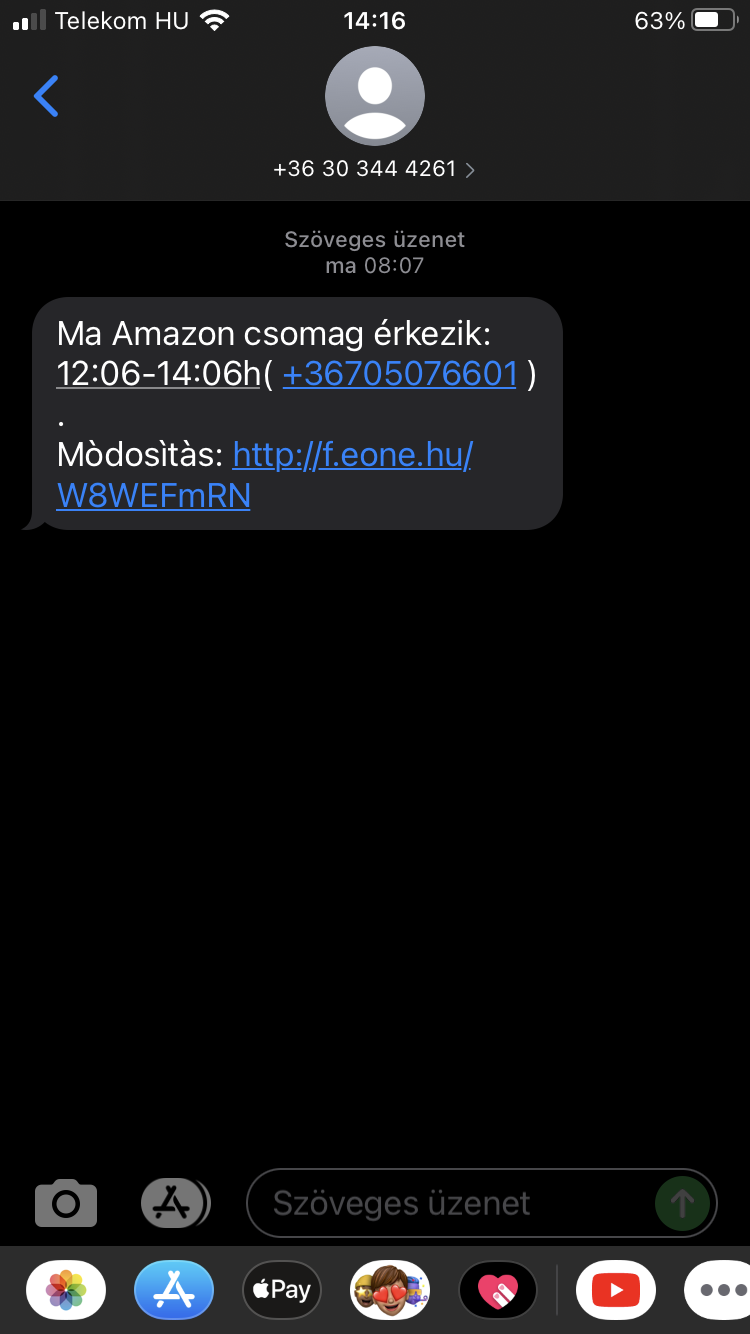The image size is (750, 1334).
Task: Go back to the messages list
Action: click(x=46, y=96)
